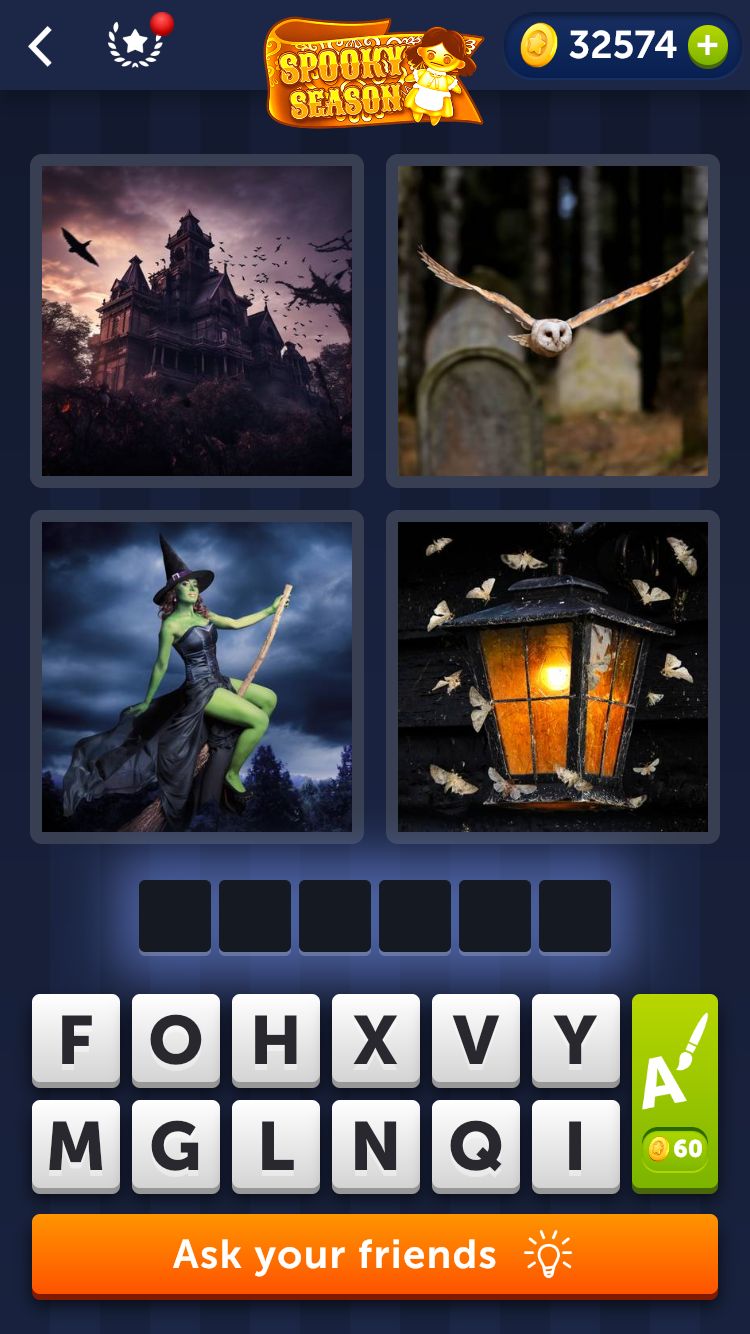The image size is (750, 1334).
Task: Choose the letter I tile
Action: point(576,1146)
